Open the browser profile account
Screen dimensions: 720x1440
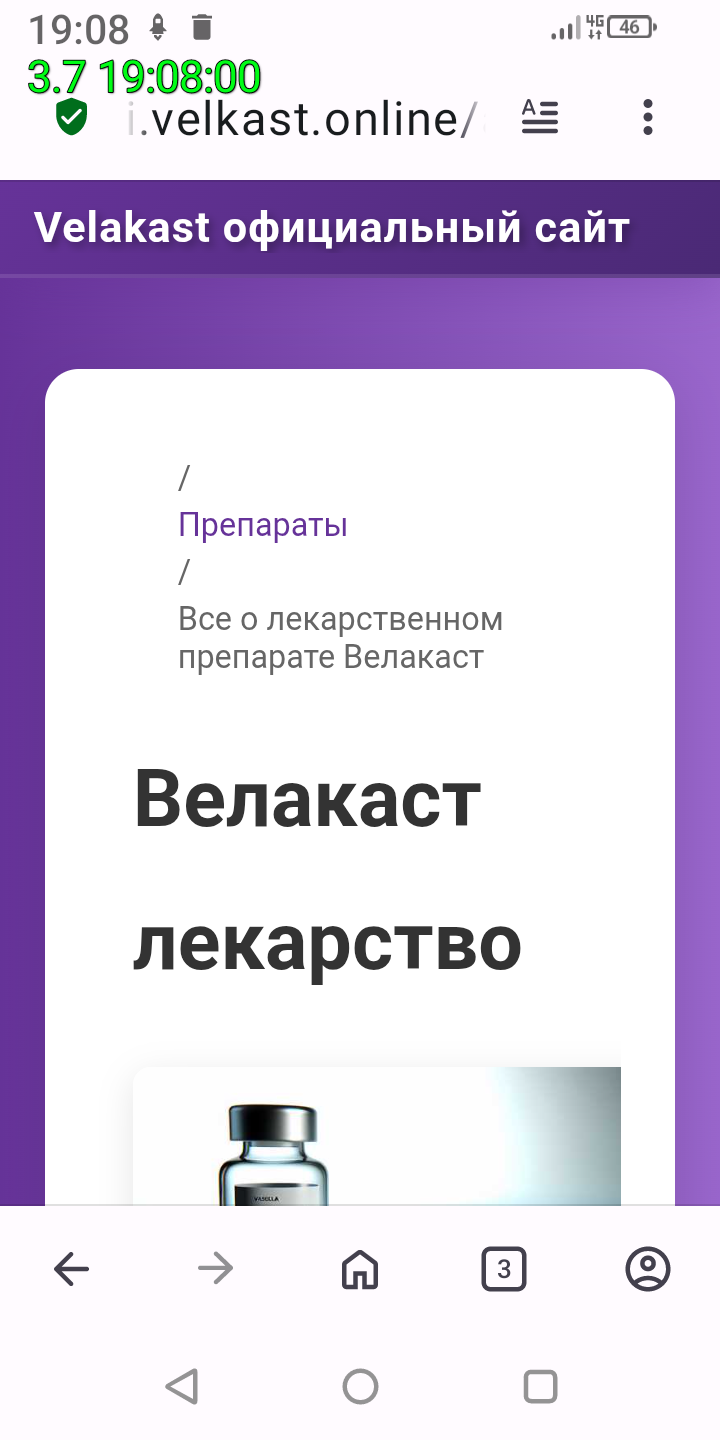tap(648, 1270)
